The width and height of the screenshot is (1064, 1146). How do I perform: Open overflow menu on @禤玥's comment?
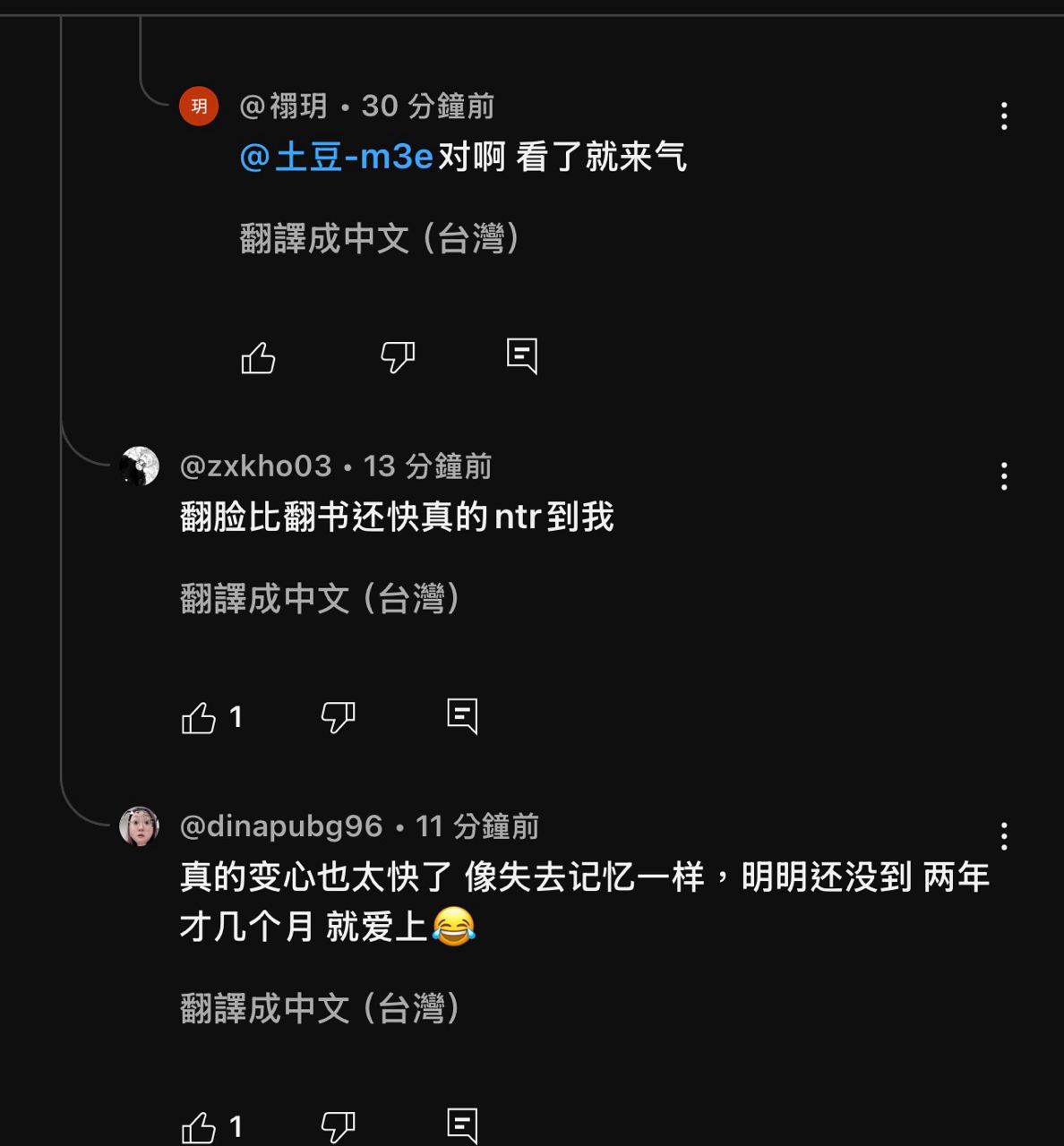1004,116
